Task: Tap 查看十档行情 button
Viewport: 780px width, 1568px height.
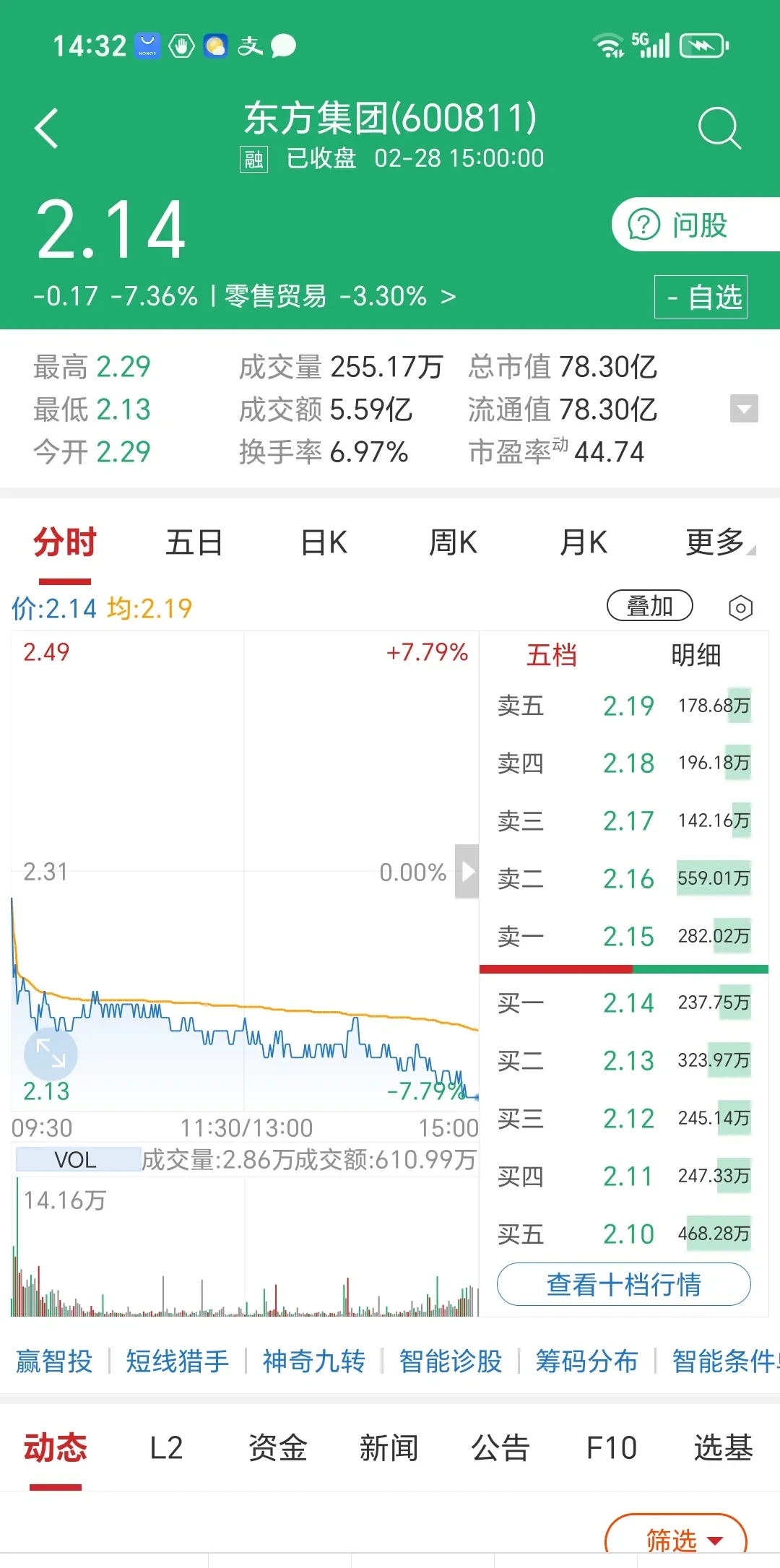Action: [623, 1284]
